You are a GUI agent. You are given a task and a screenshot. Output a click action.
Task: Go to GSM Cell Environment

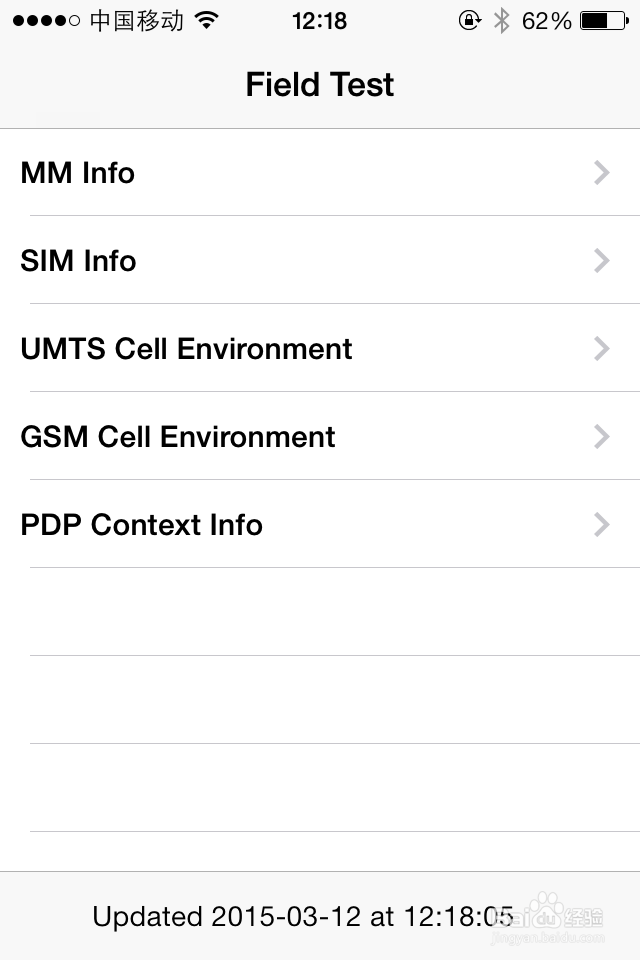point(320,437)
